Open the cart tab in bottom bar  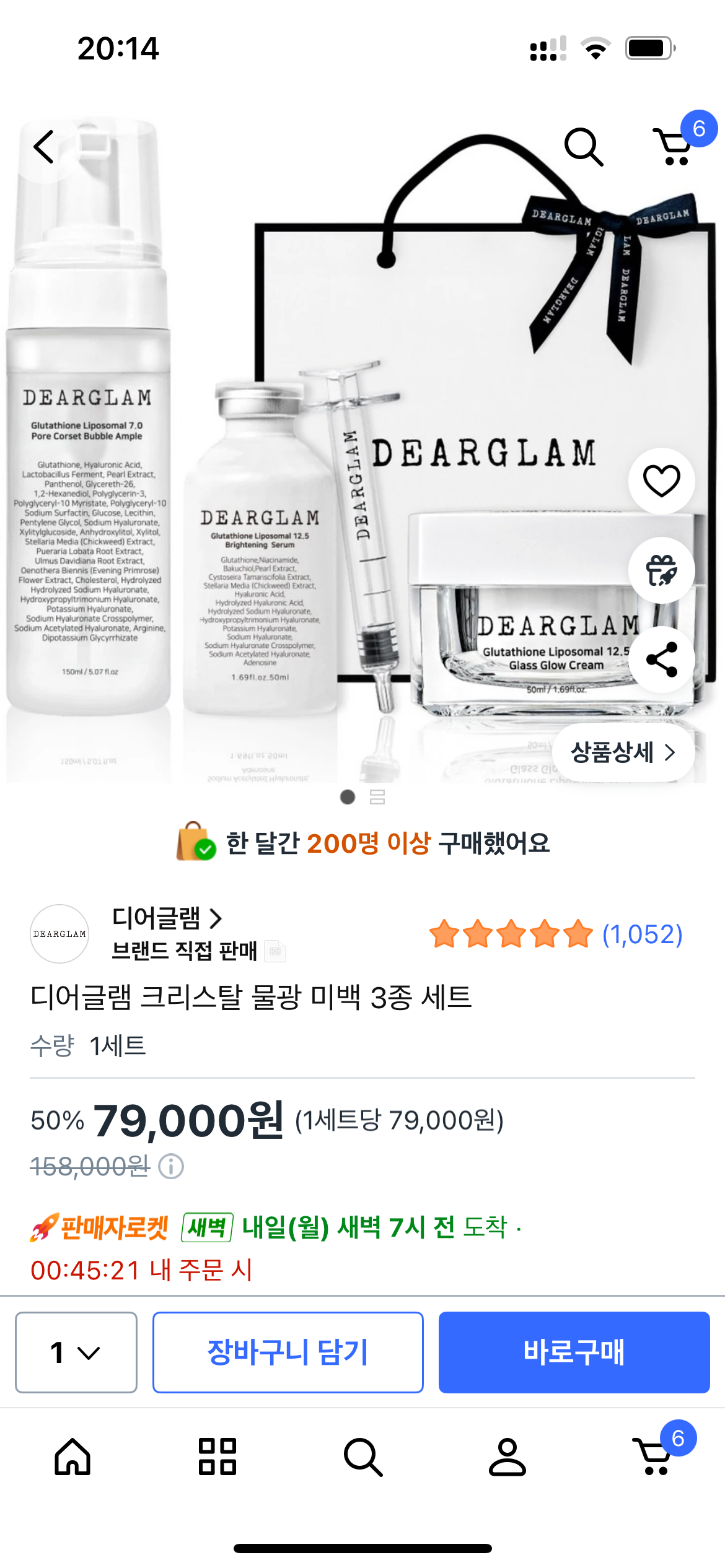pos(652,1457)
